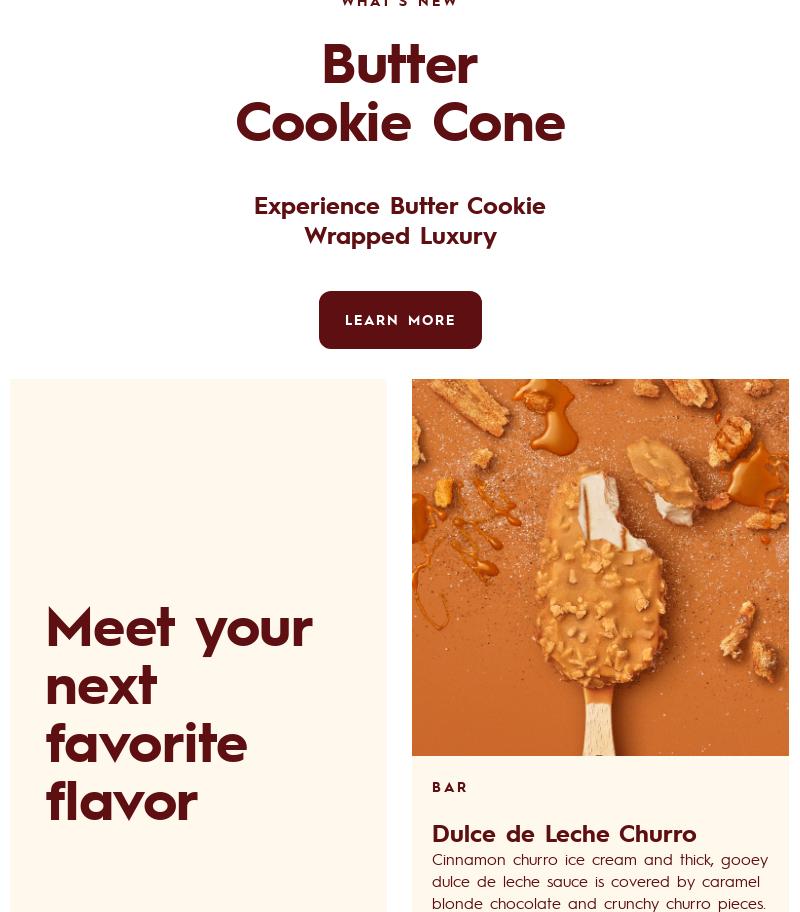Click the WHAT'S NEW section label
Image resolution: width=800 pixels, height=912 pixels.
tap(400, 5)
